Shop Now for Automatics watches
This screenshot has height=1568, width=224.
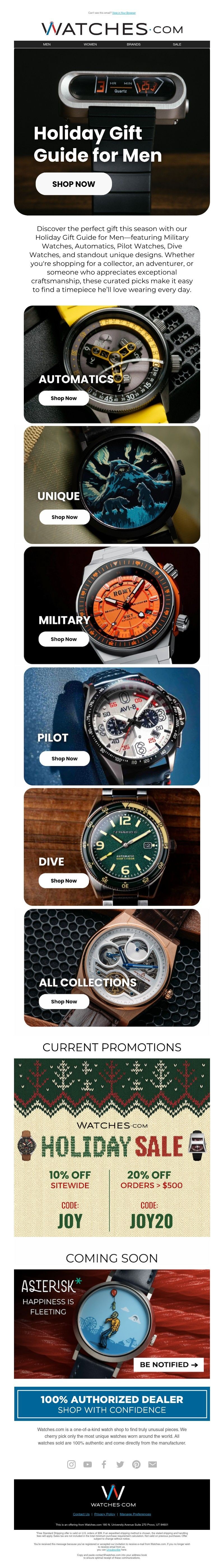pos(64,398)
